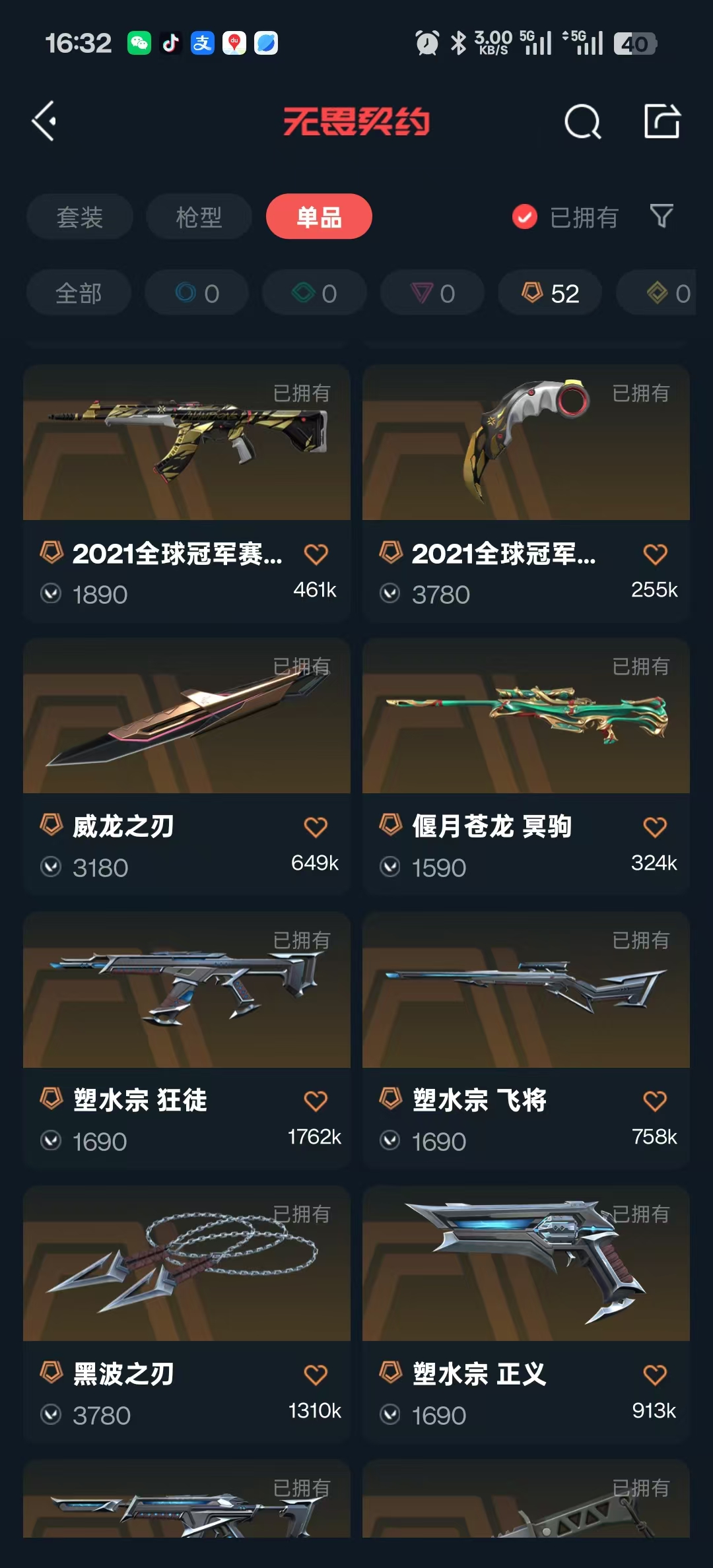Toggle the 已拥有 checkbox filter
Viewport: 713px width, 1568px height.
point(525,217)
